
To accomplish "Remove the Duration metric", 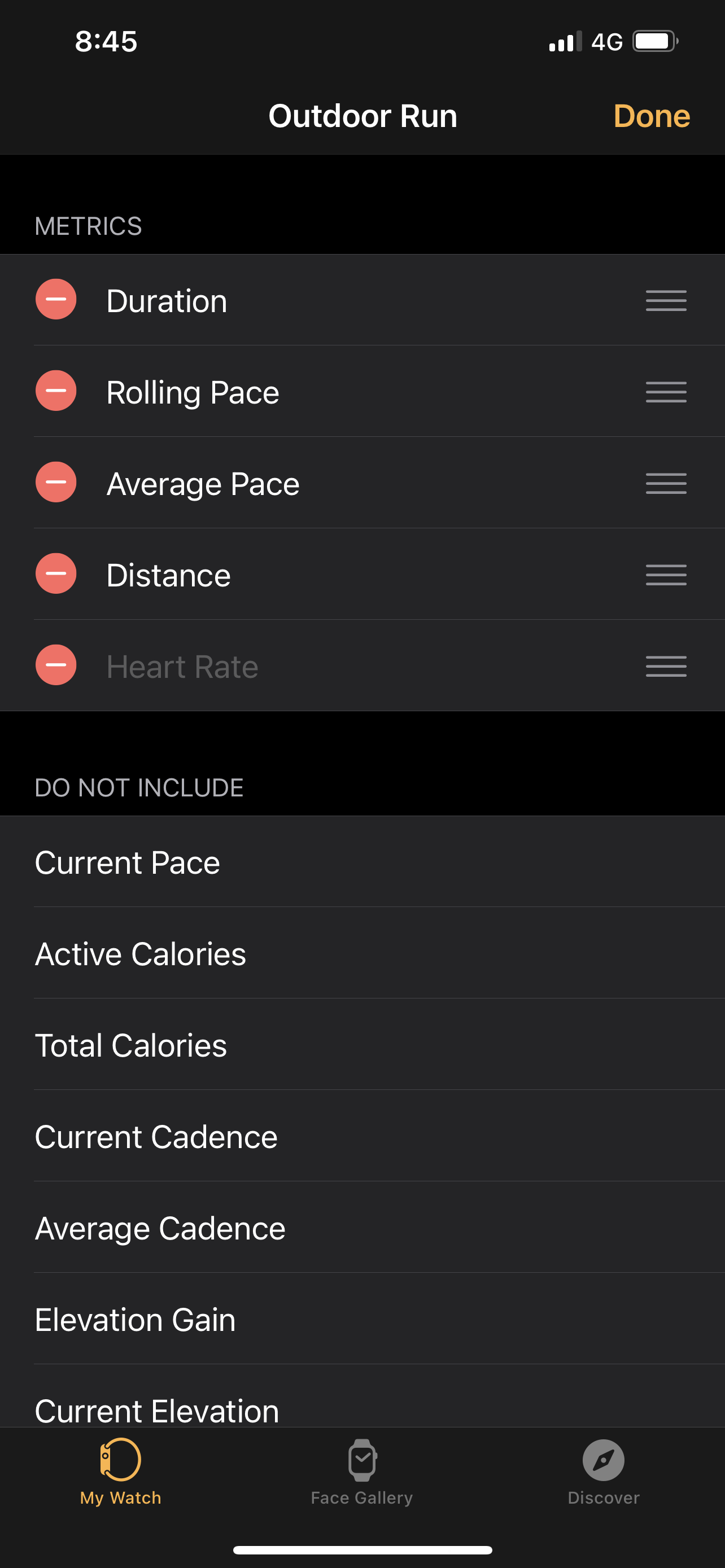I will pos(56,300).
